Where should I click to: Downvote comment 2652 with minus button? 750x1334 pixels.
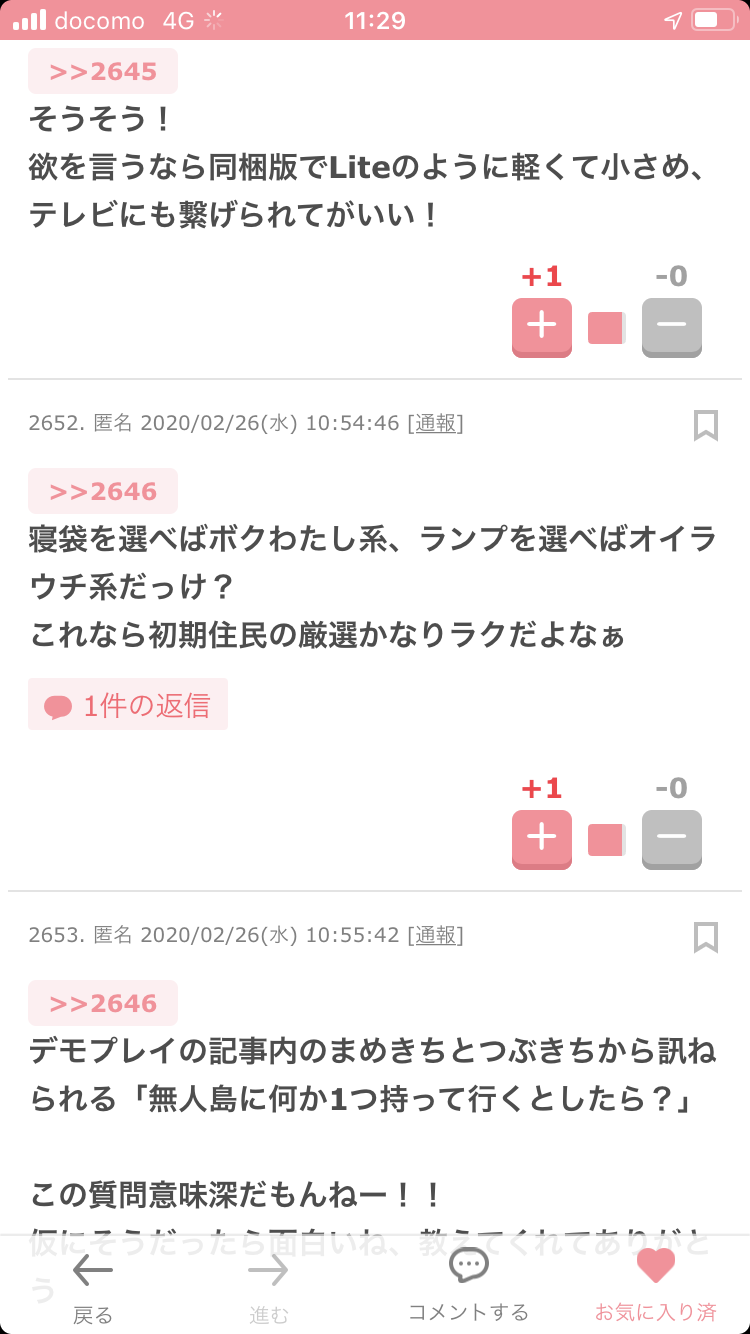click(672, 839)
